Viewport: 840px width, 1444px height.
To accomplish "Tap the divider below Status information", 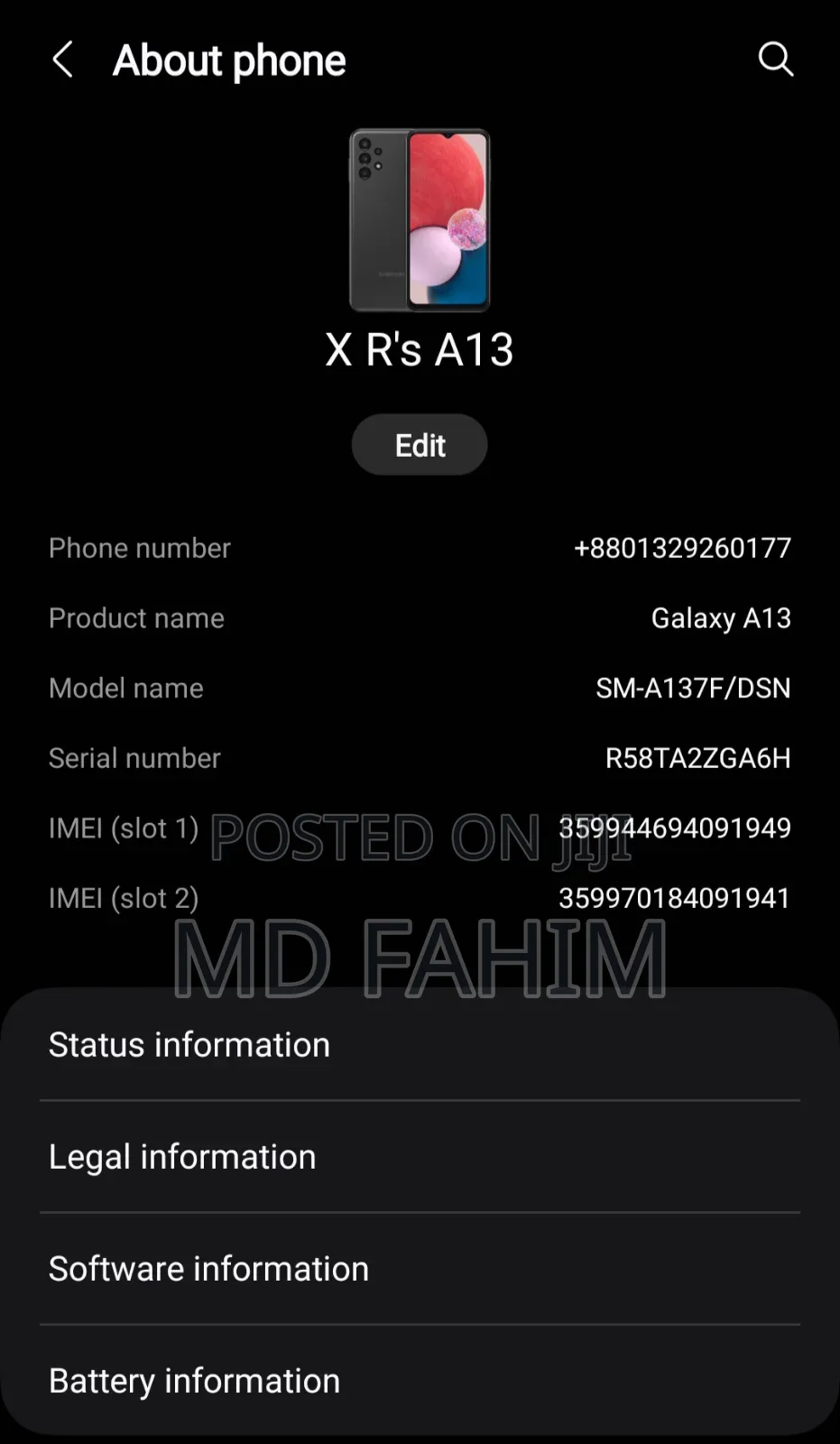I will point(420,1100).
